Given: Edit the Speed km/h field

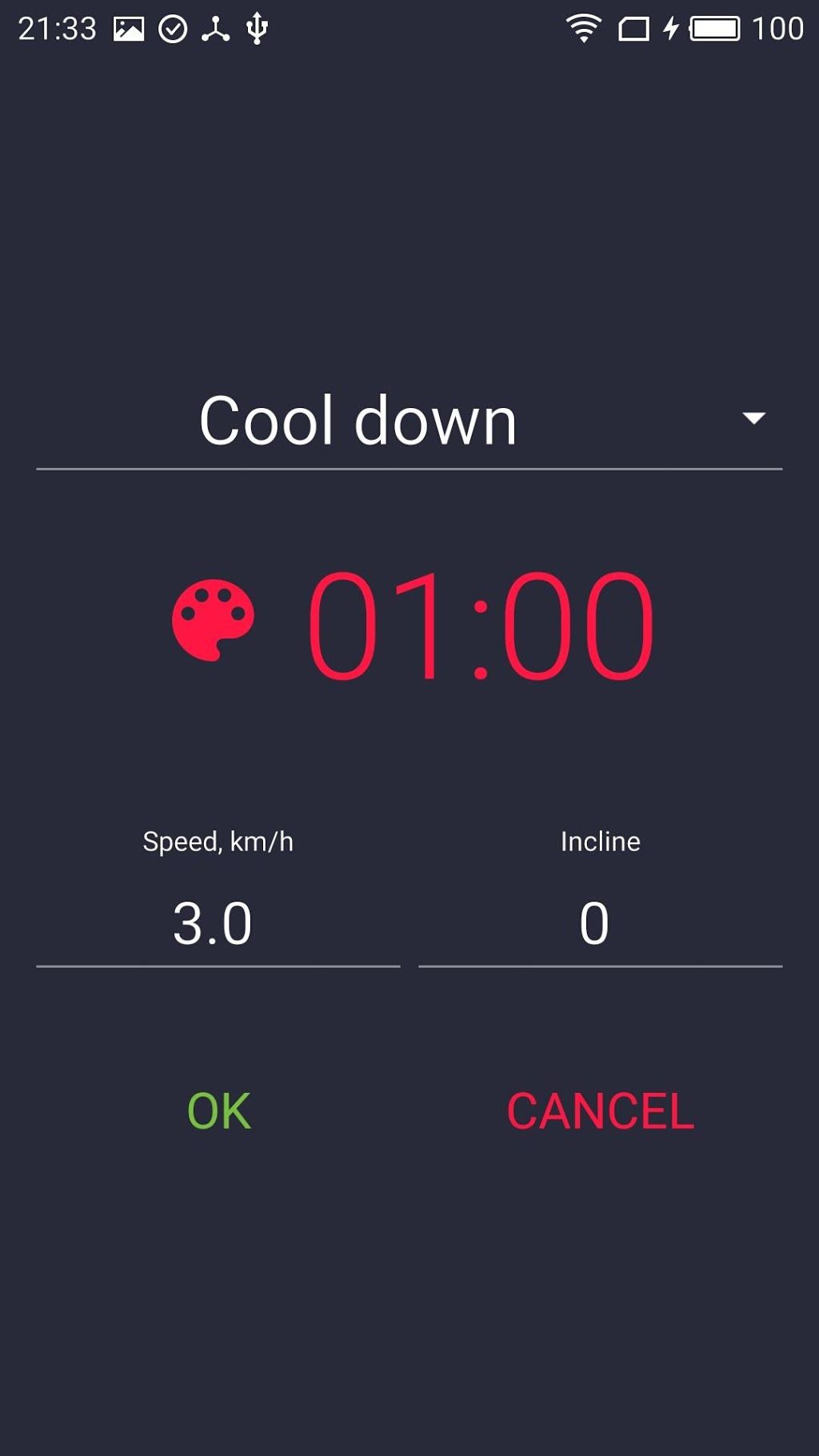Looking at the screenshot, I should click(x=218, y=923).
